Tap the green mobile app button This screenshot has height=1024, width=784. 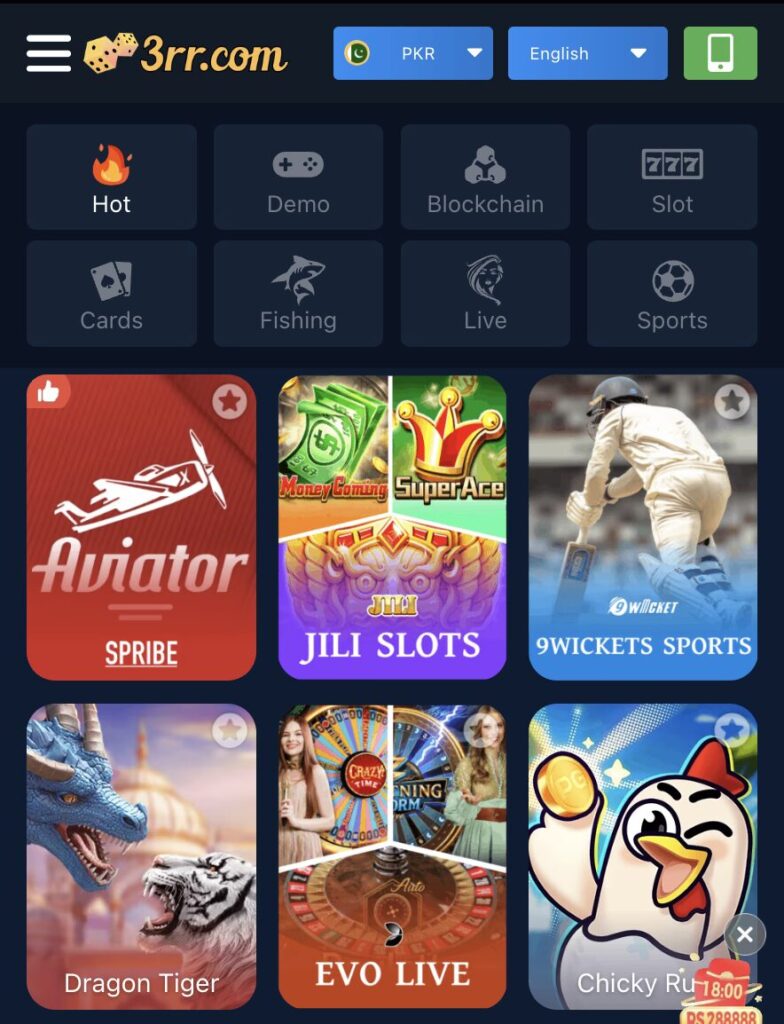pos(720,53)
